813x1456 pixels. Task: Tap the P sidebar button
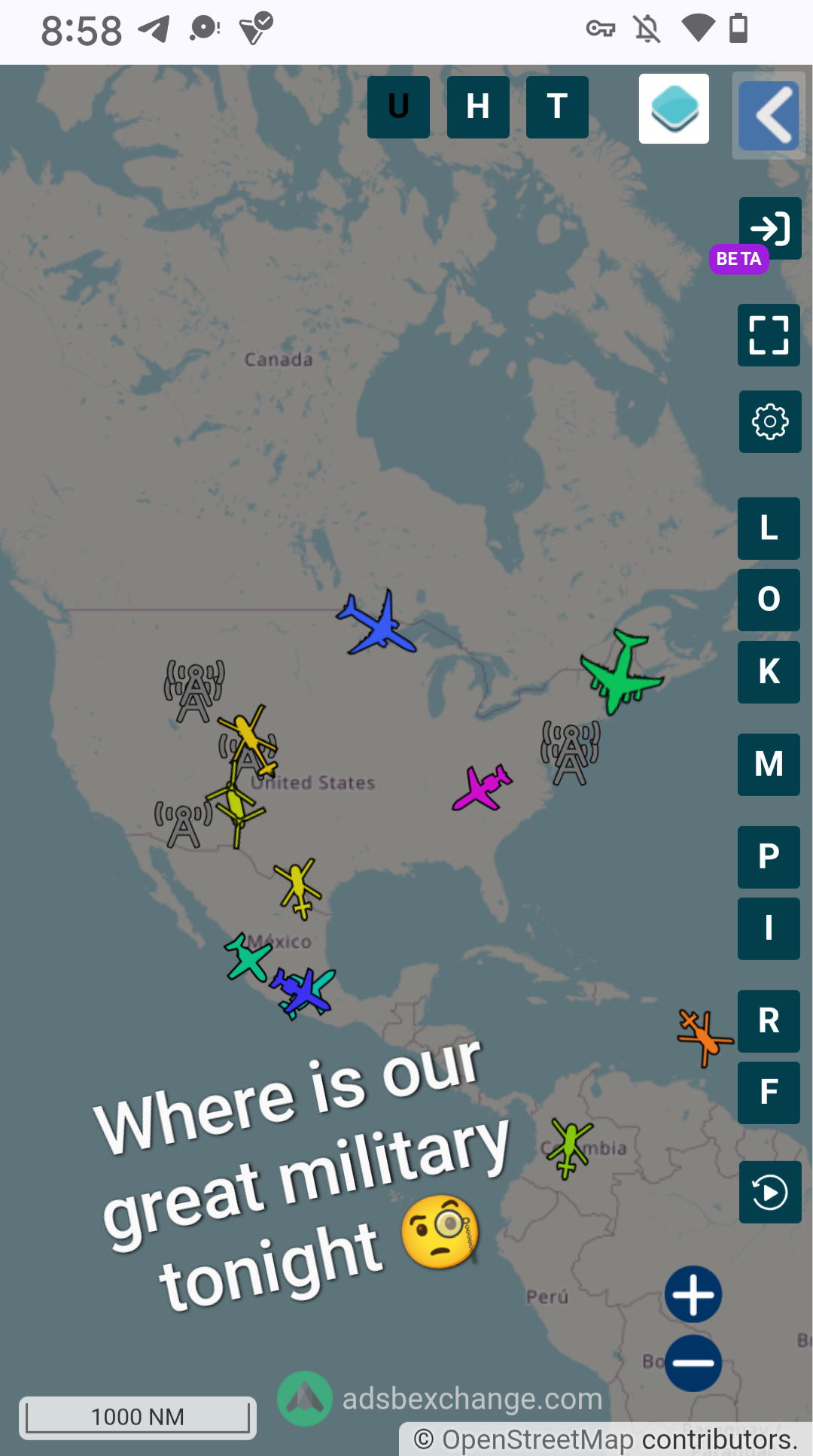[769, 856]
